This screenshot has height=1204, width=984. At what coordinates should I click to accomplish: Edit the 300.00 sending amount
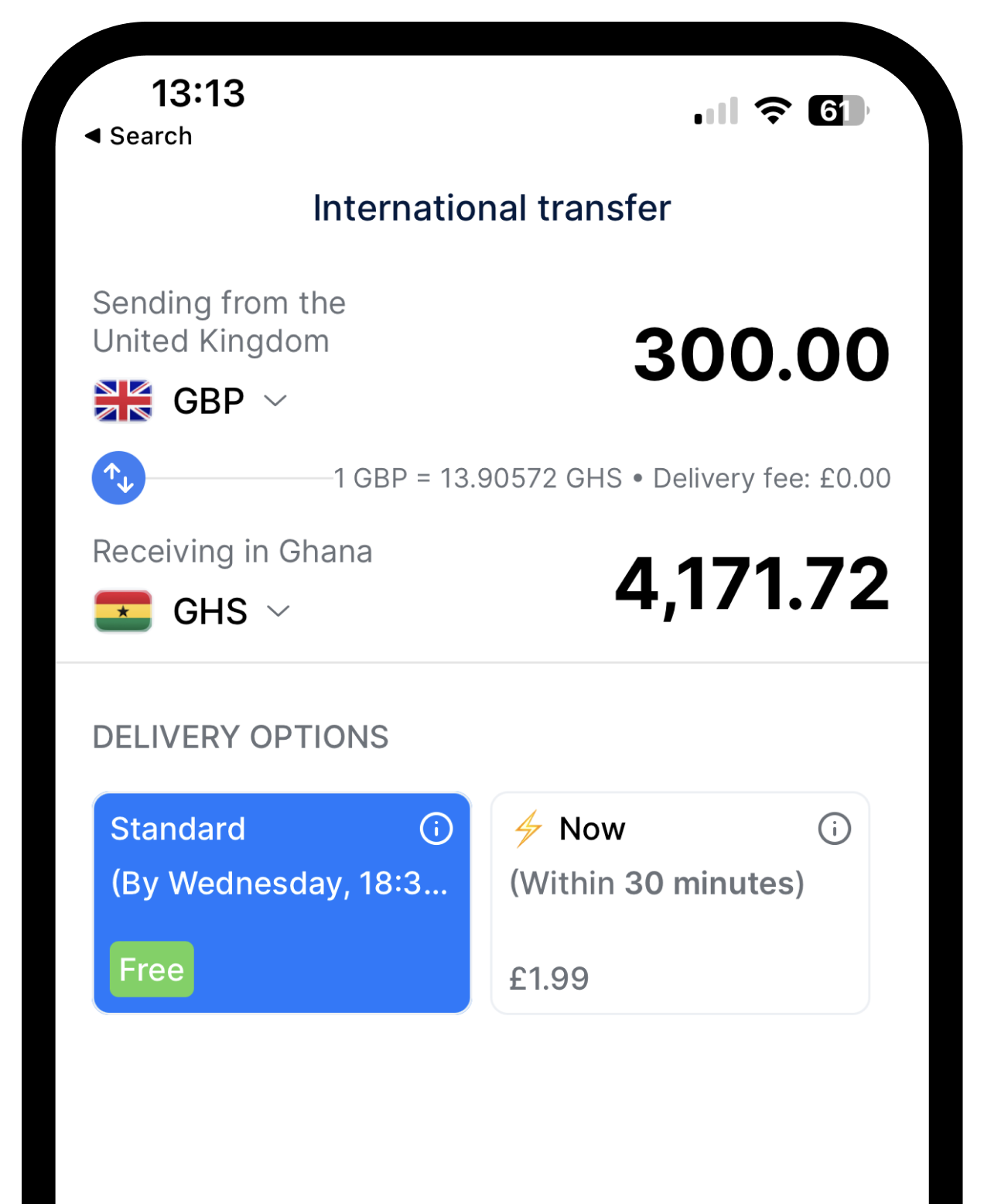tap(761, 355)
